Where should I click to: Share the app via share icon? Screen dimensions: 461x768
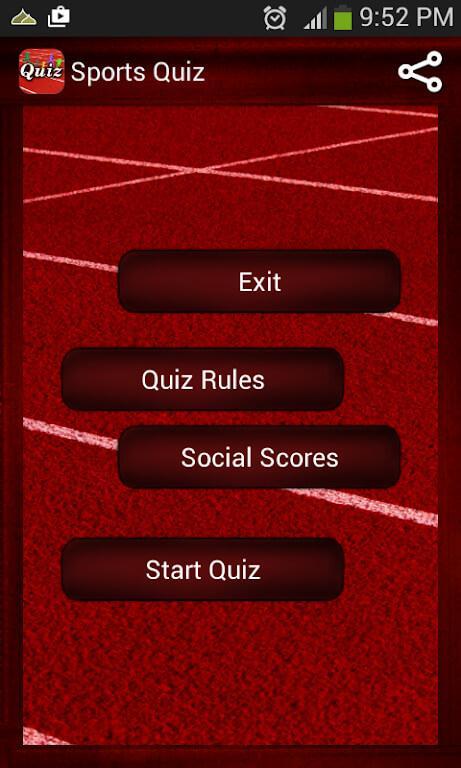click(420, 72)
